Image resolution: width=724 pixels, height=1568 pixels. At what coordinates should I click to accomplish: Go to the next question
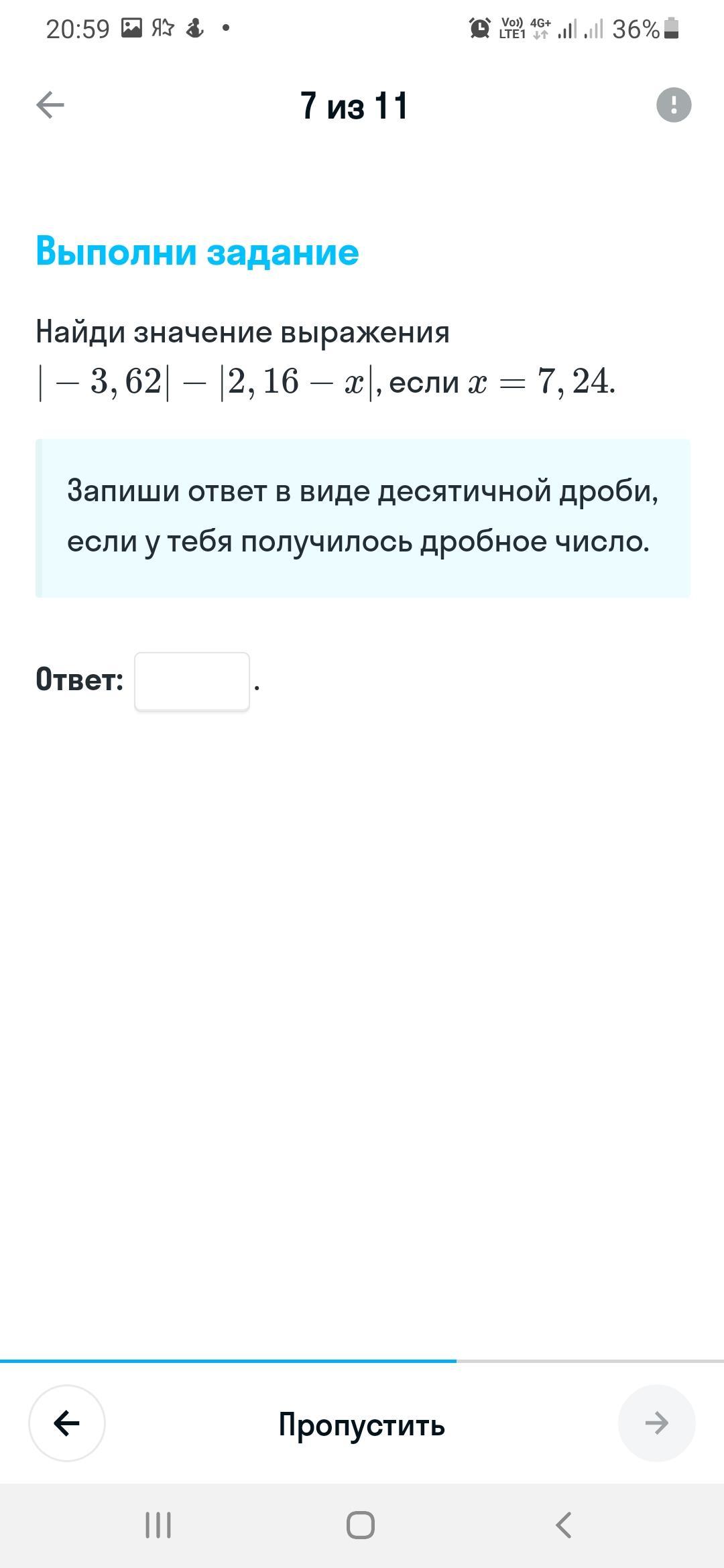(656, 1423)
